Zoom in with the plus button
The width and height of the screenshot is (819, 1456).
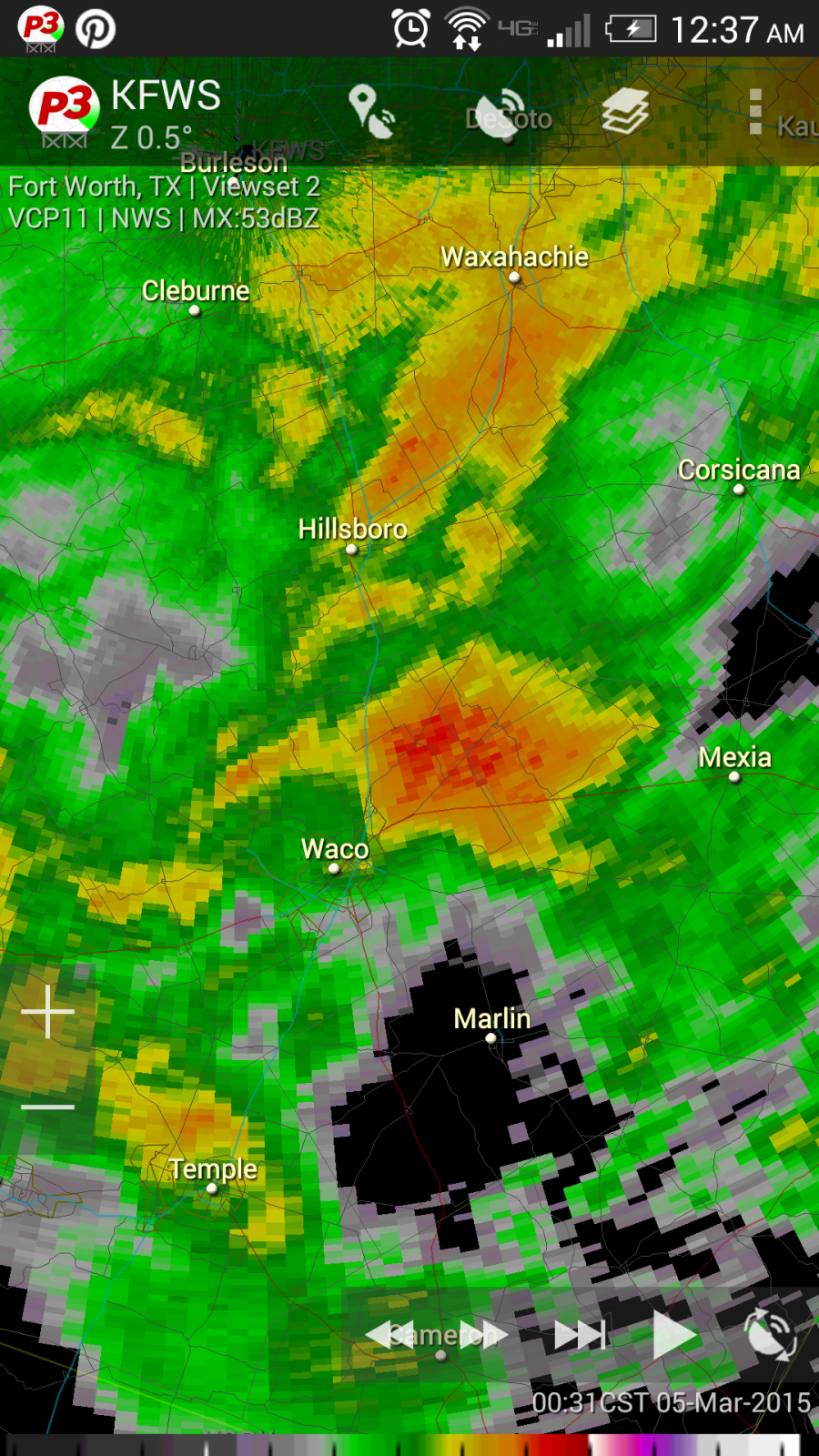tap(47, 1011)
